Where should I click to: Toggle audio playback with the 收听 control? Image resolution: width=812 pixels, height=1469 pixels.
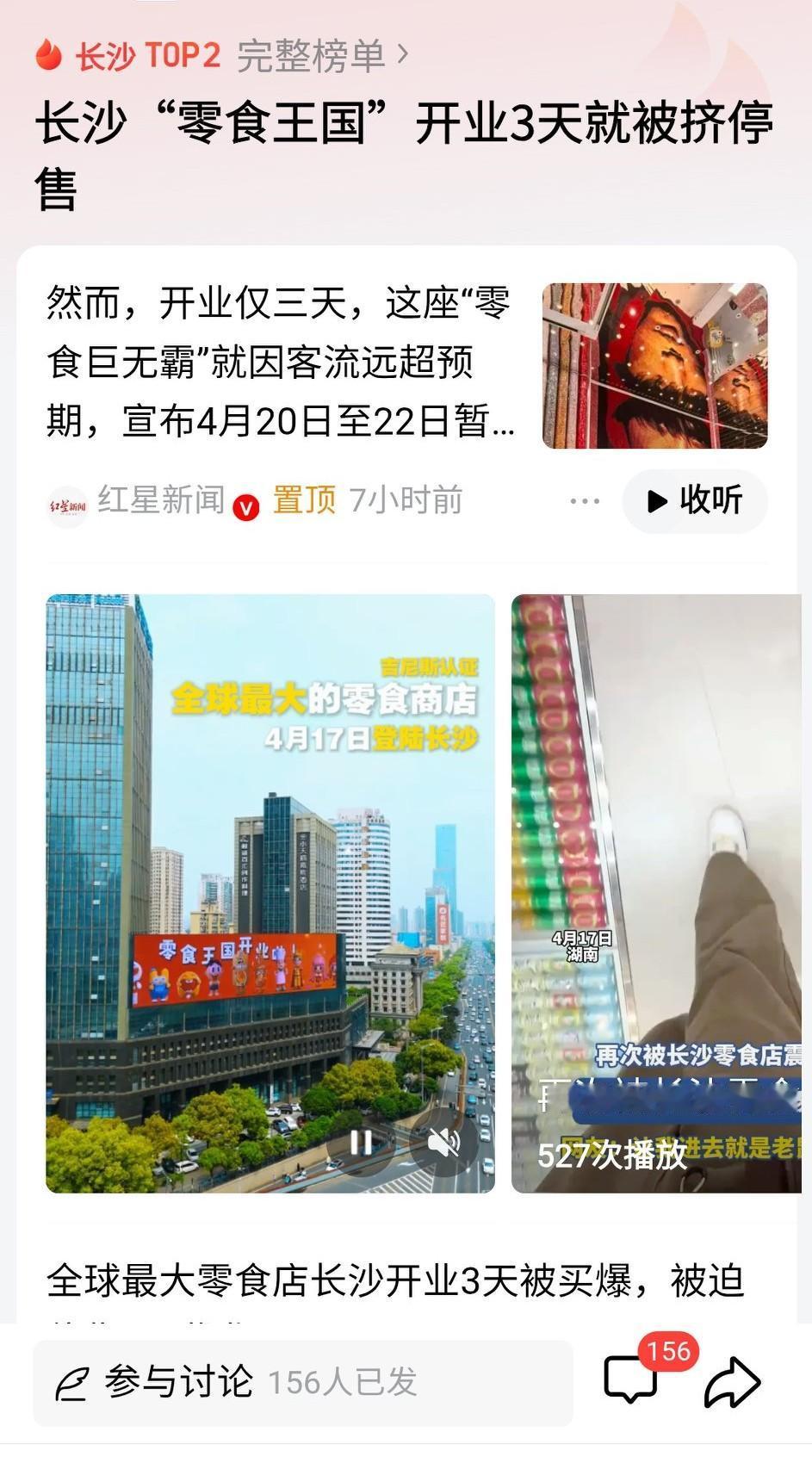(693, 501)
